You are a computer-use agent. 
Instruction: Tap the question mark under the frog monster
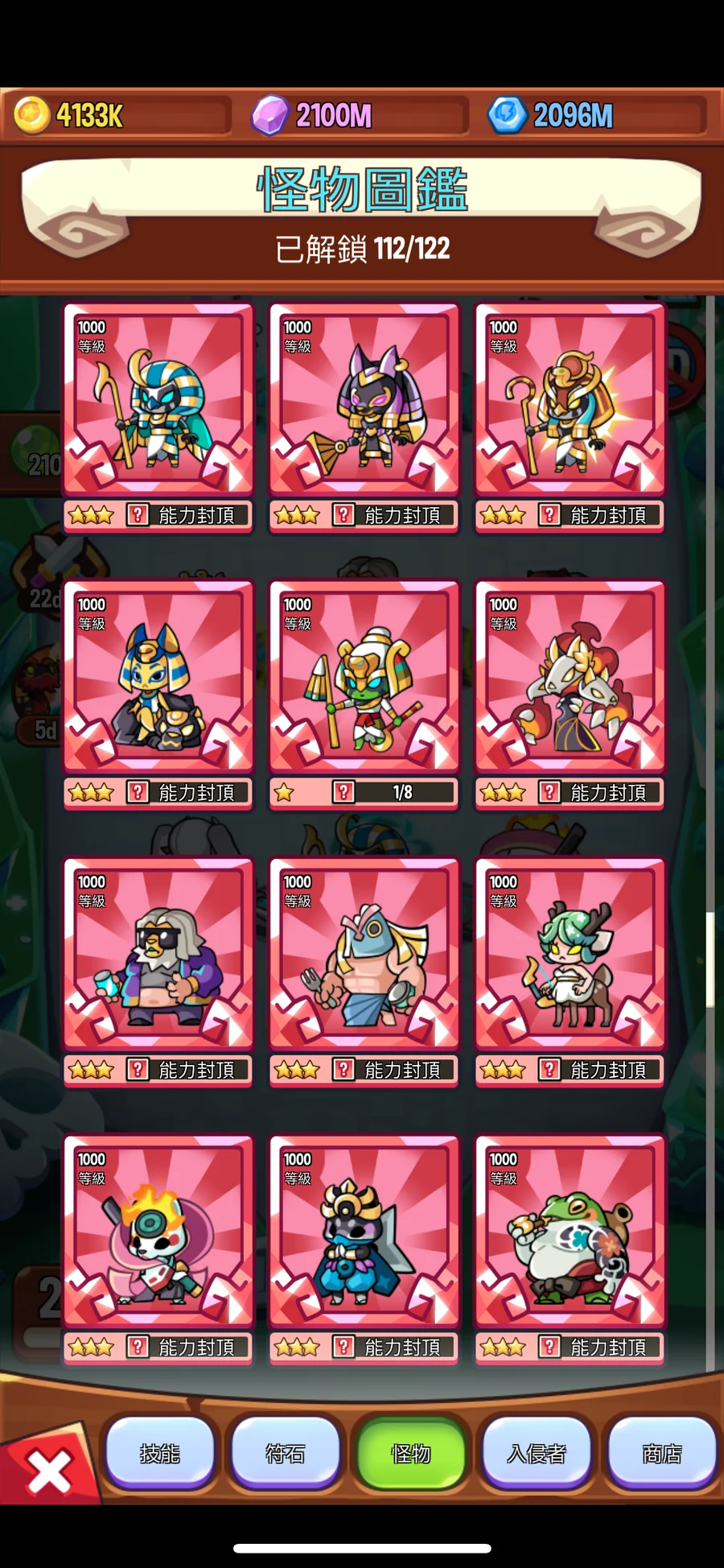coord(549,1347)
